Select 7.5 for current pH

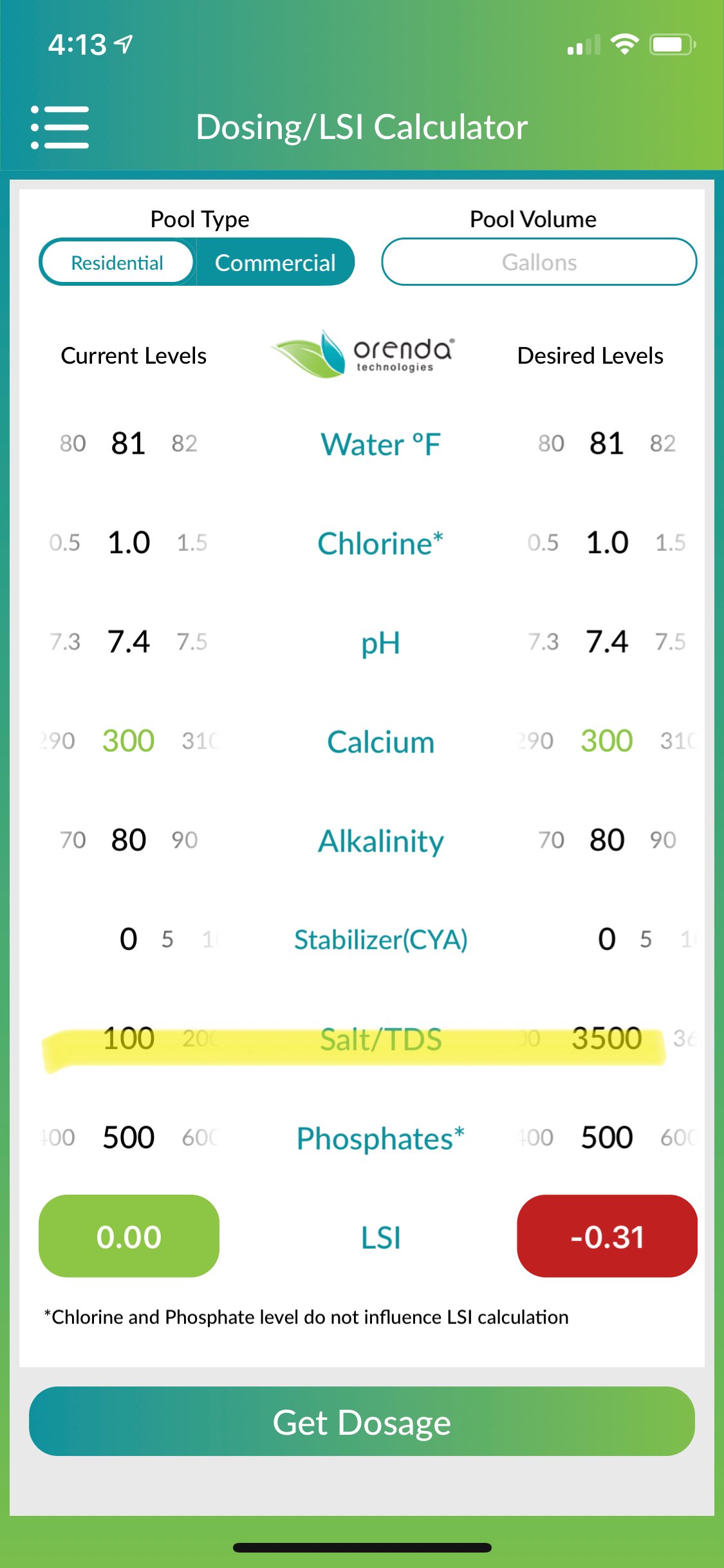pos(192,641)
